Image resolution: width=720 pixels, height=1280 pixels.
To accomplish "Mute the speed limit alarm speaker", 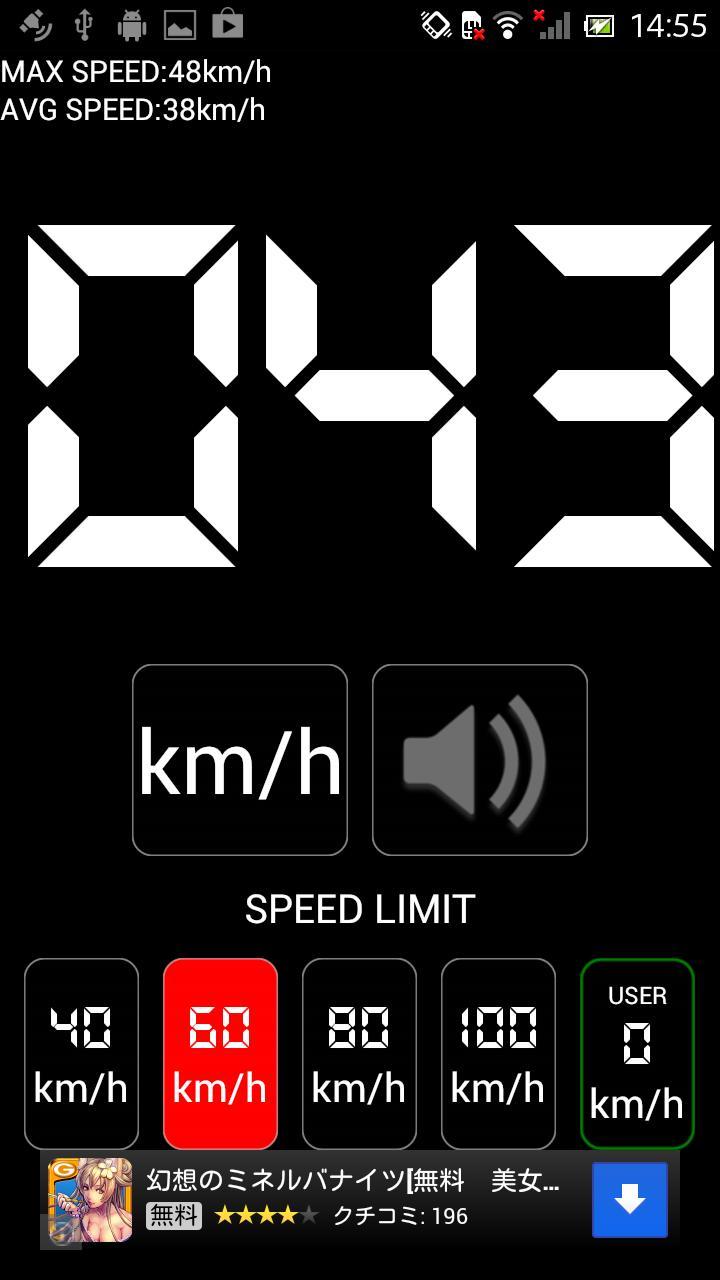I will point(479,759).
